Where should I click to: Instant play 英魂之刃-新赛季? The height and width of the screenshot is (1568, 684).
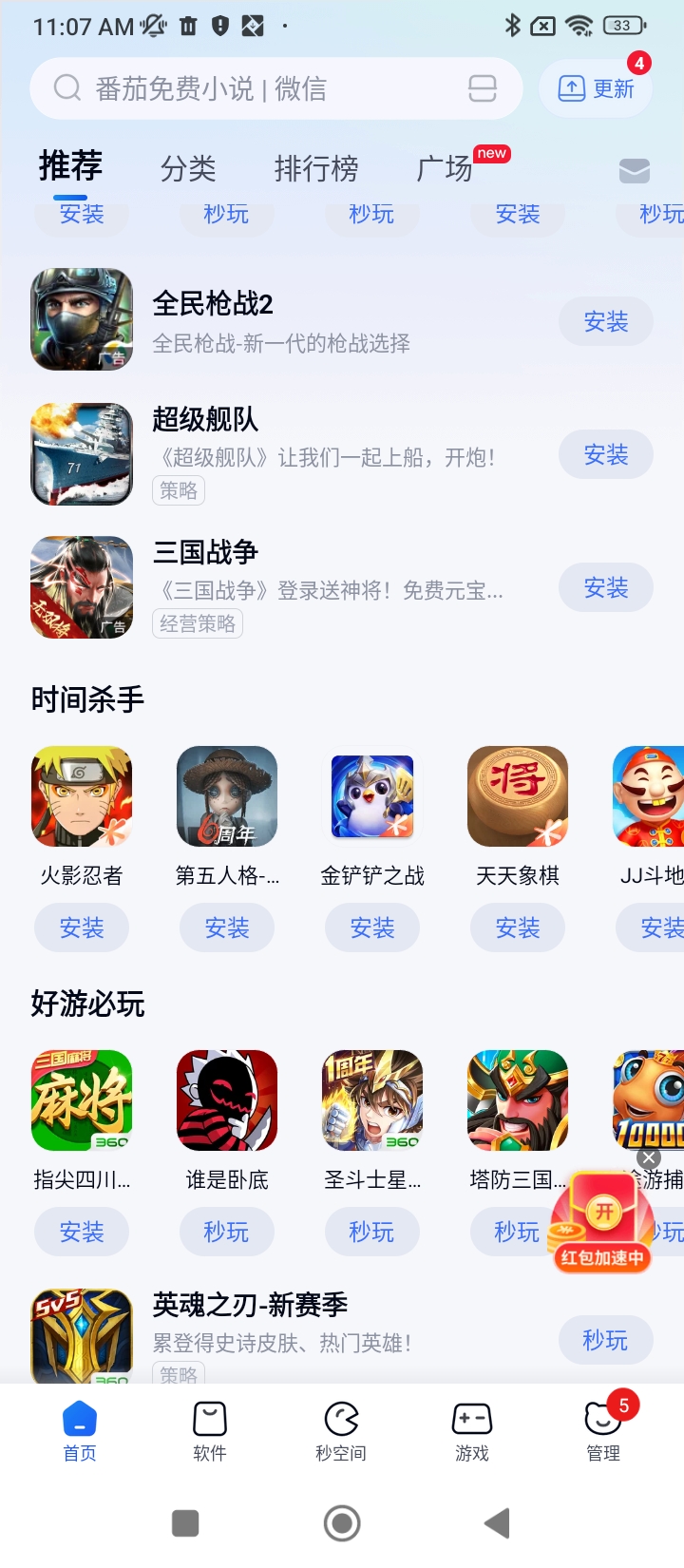[605, 1340]
